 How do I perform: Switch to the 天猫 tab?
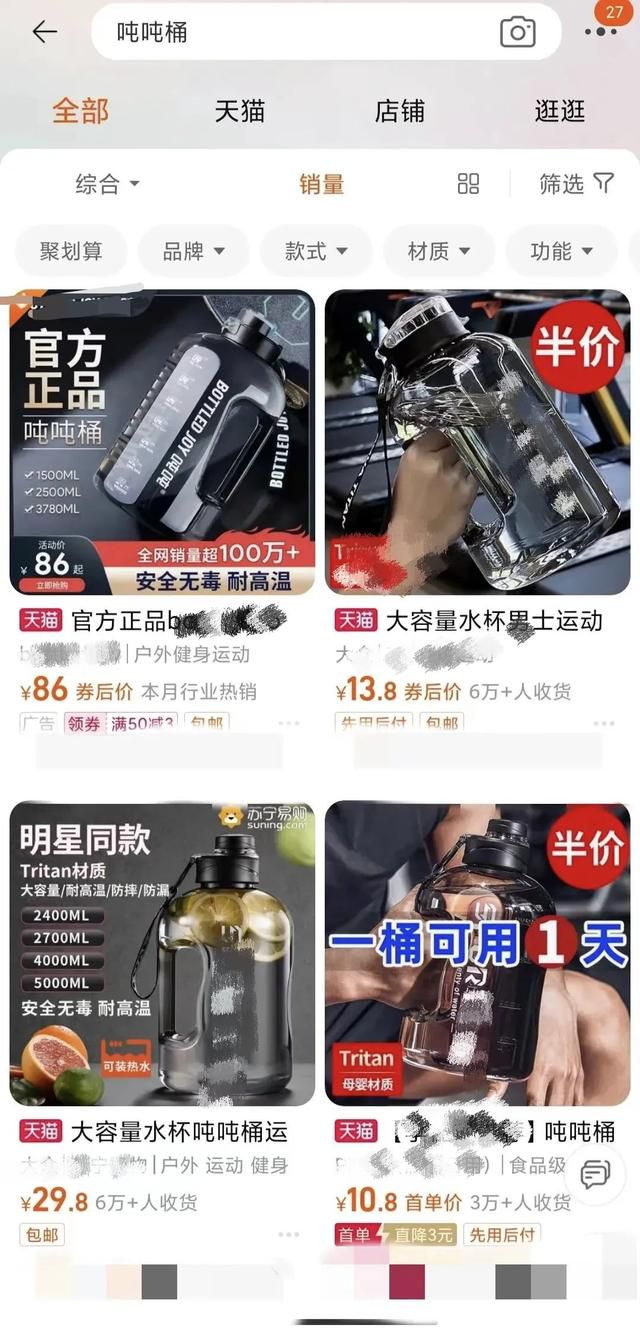(240, 111)
